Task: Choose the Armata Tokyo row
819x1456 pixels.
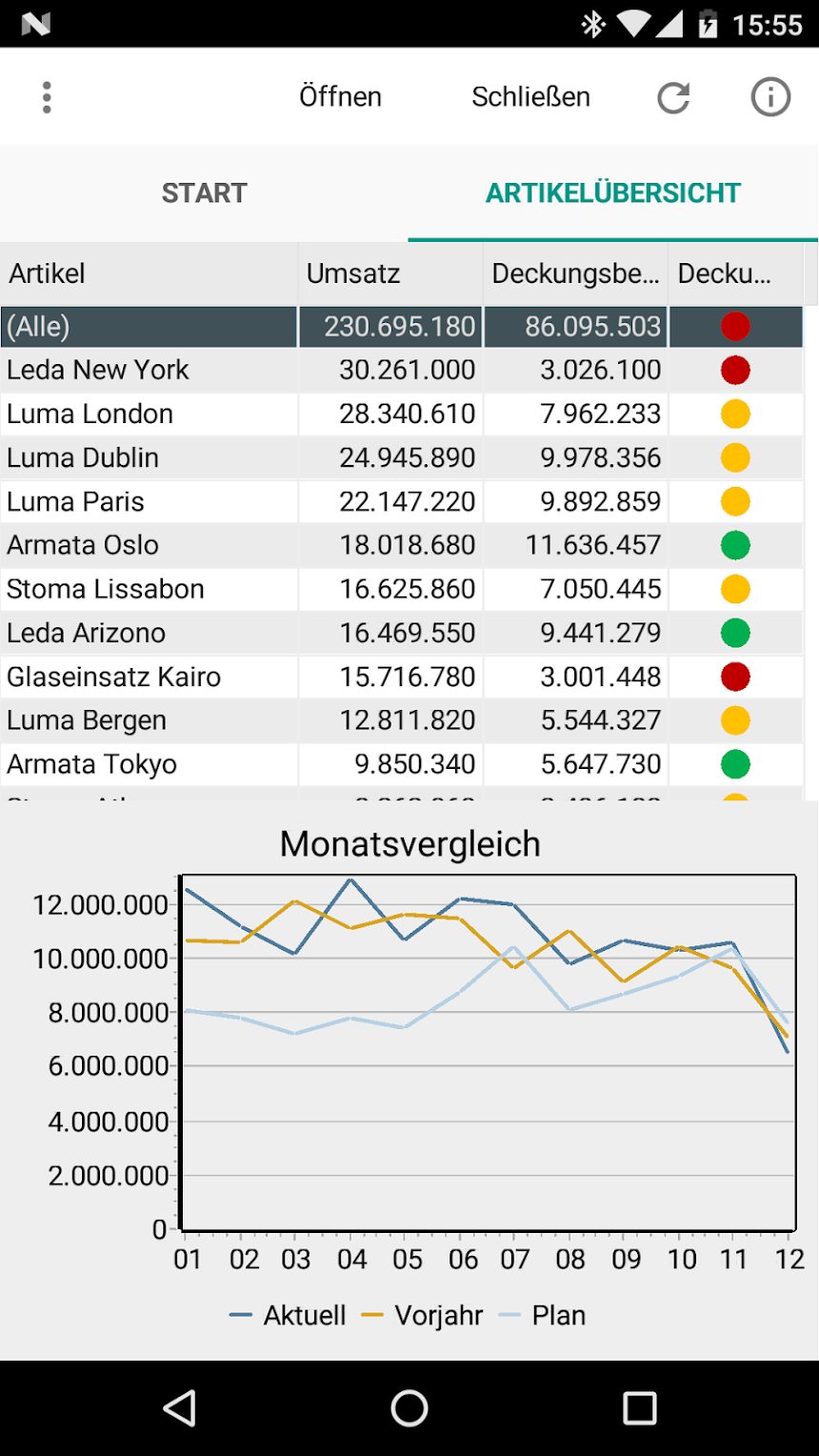Action: coord(401,764)
